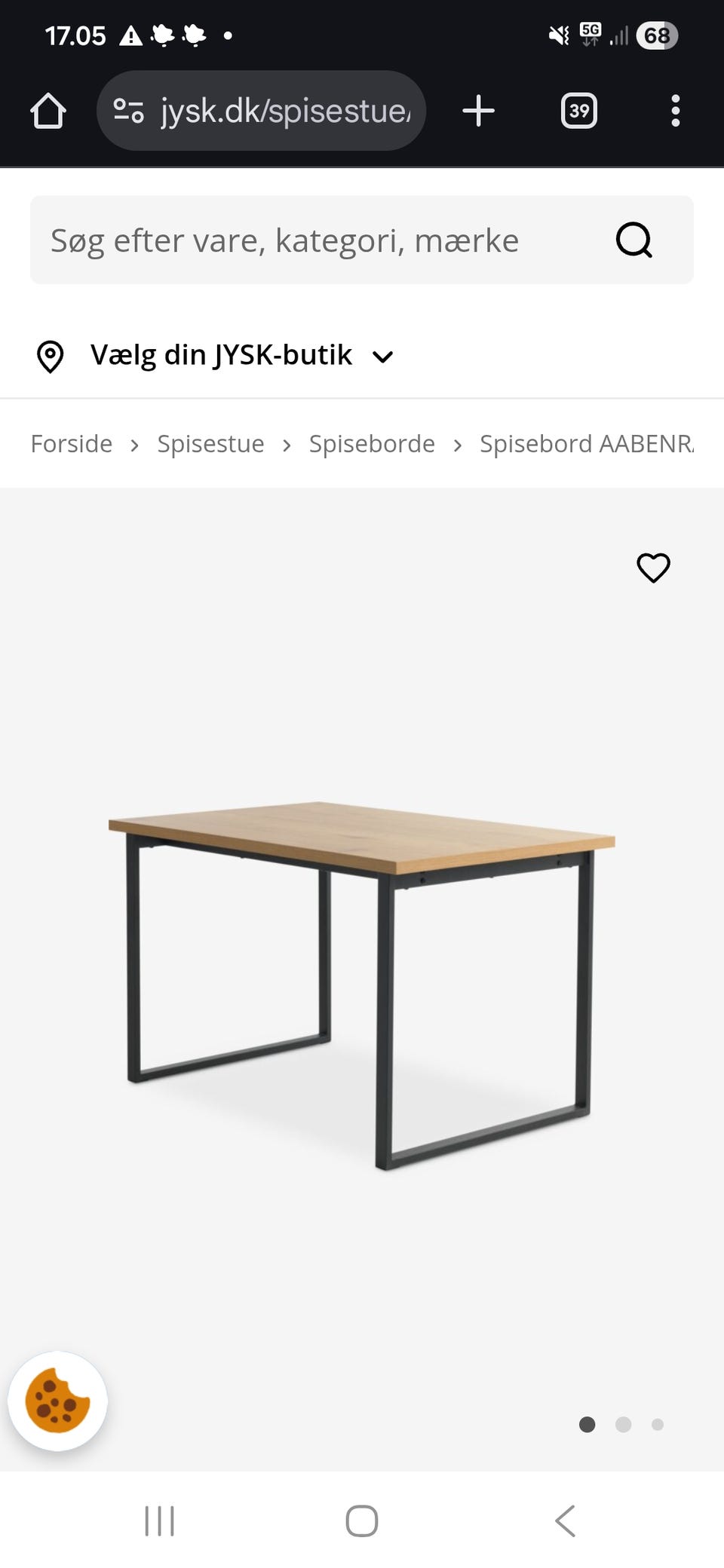This screenshot has width=724, height=1568.
Task: Navigate to Forside via breadcrumb link
Action: 70,443
